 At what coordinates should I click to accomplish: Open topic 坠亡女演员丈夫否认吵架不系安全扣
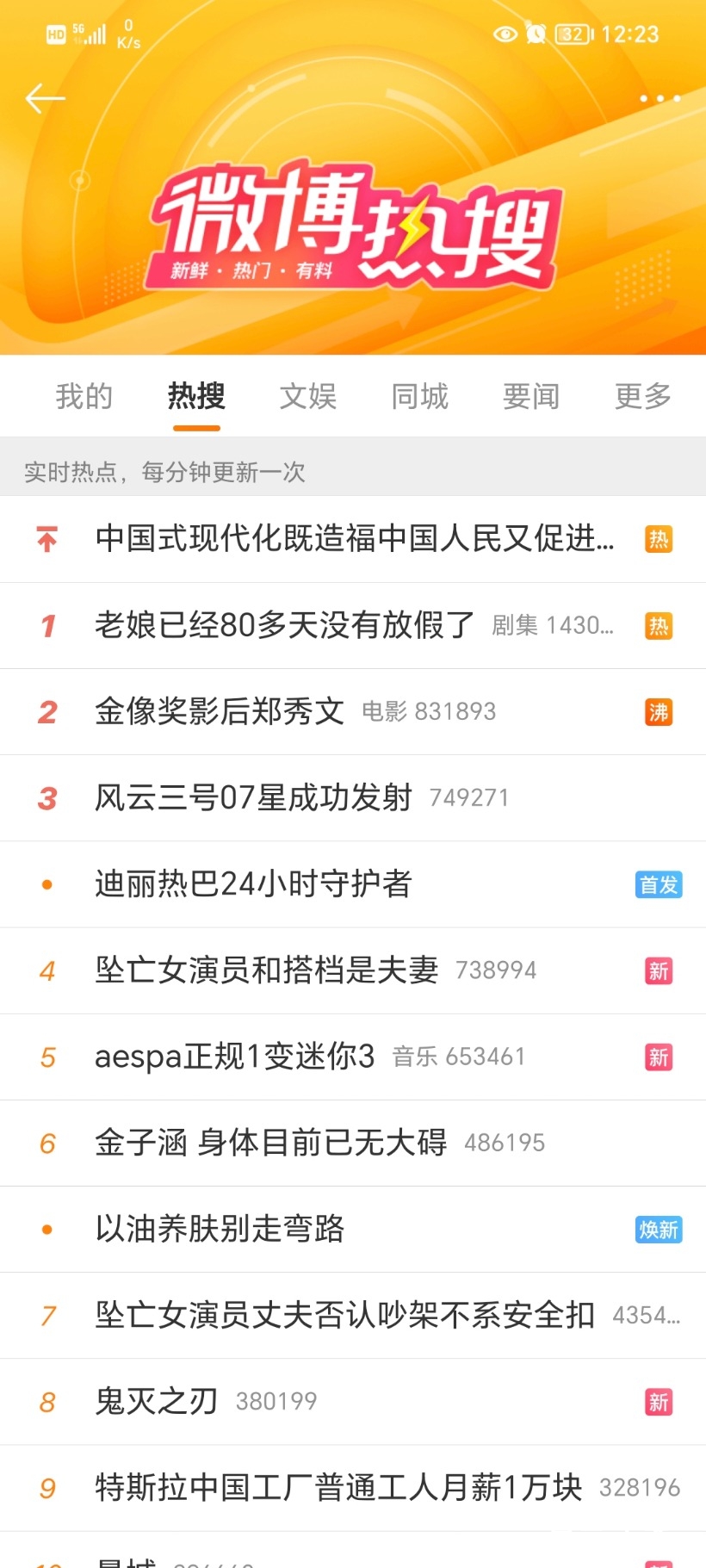344,1315
